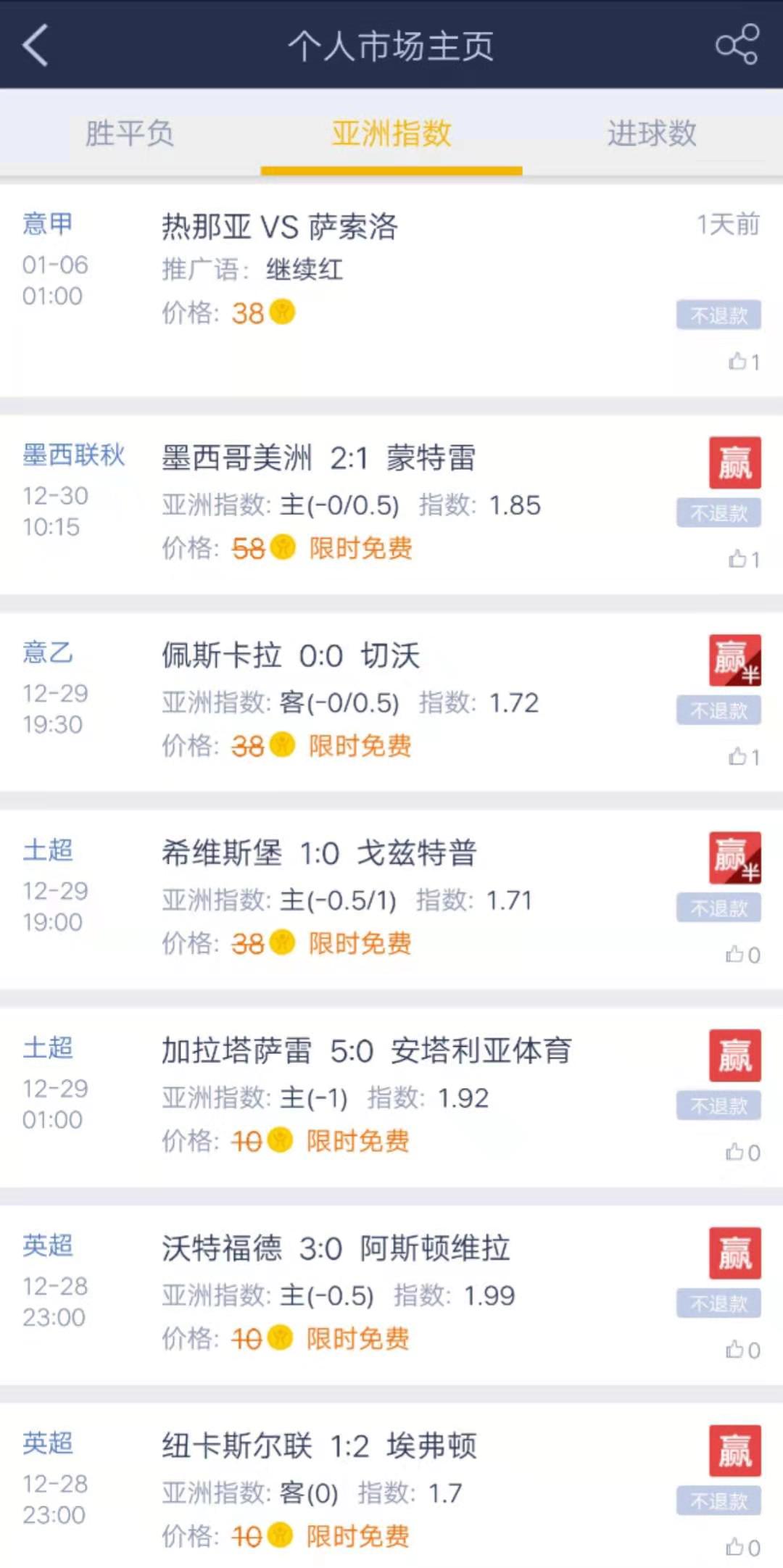This screenshot has width=783, height=1568.
Task: Switch to the 进球数 tab
Action: [652, 133]
